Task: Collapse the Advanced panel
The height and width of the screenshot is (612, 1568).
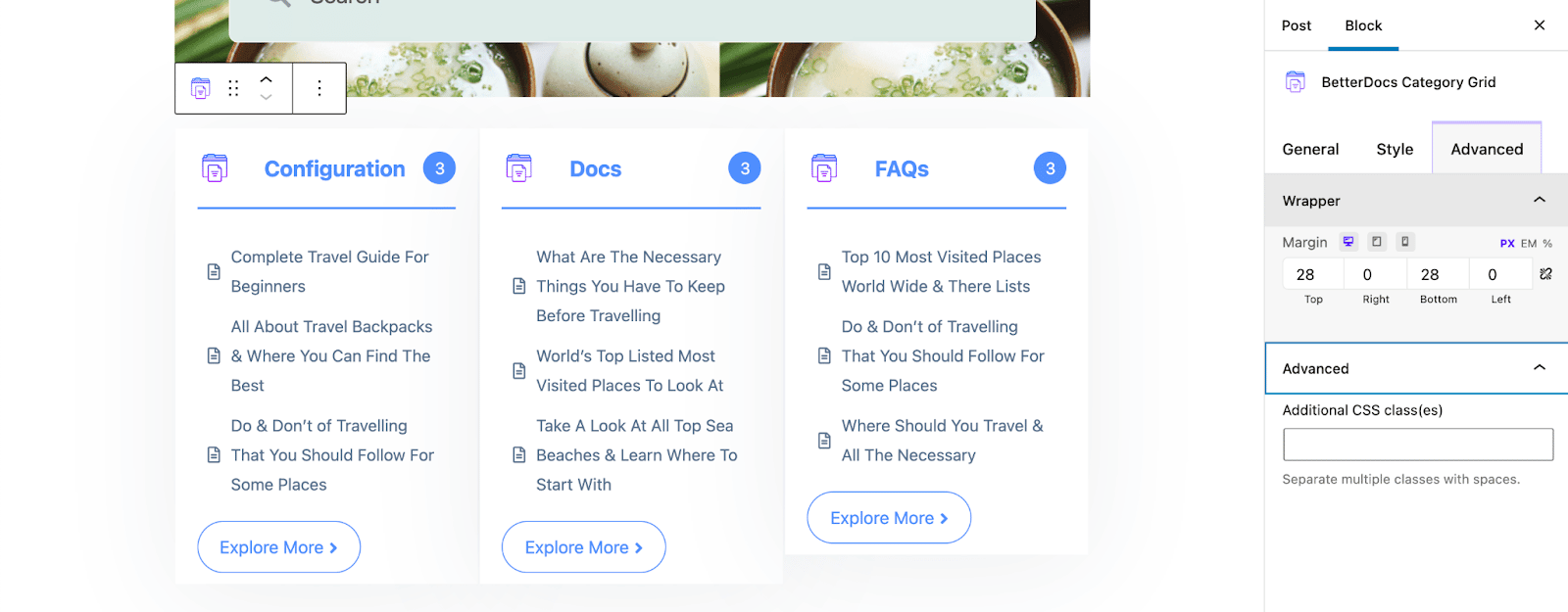Action: 1539,368
